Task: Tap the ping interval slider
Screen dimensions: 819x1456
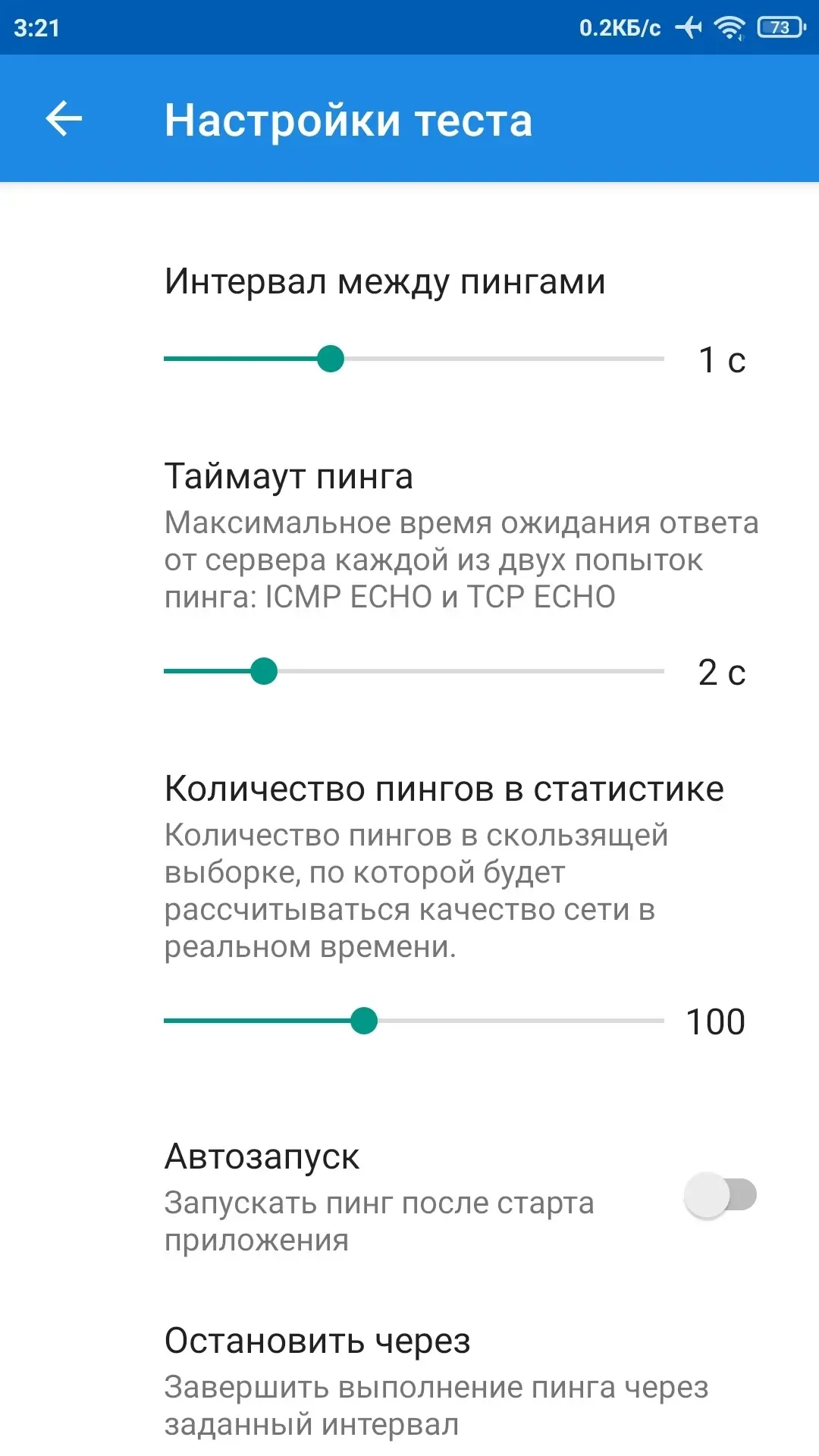Action: click(x=414, y=359)
